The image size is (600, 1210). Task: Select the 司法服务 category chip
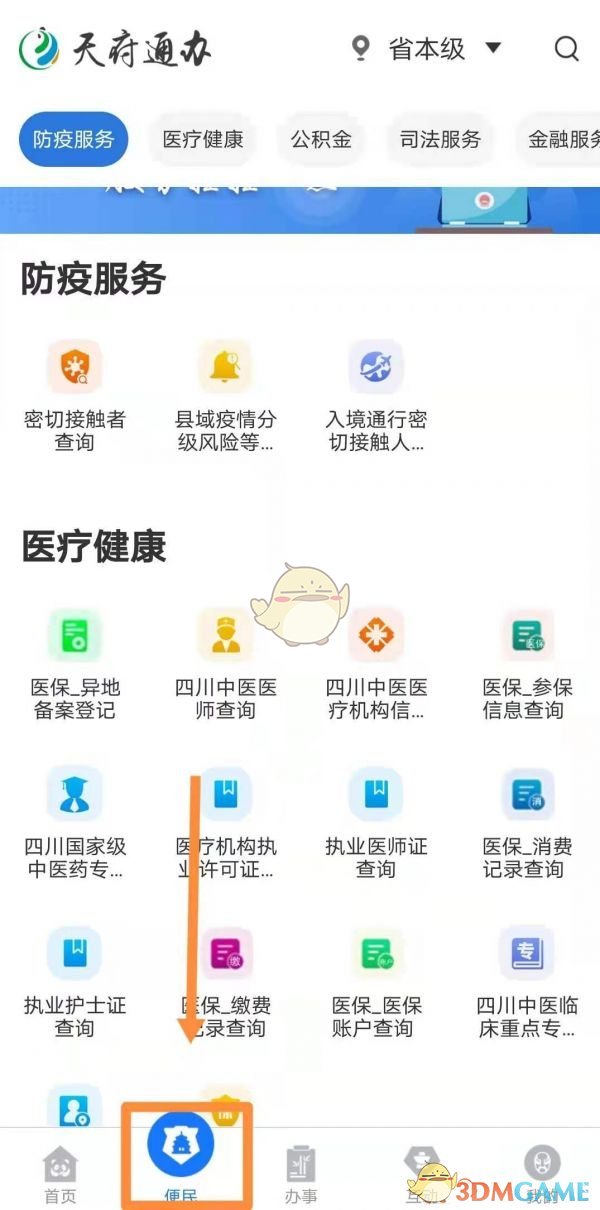[x=440, y=139]
